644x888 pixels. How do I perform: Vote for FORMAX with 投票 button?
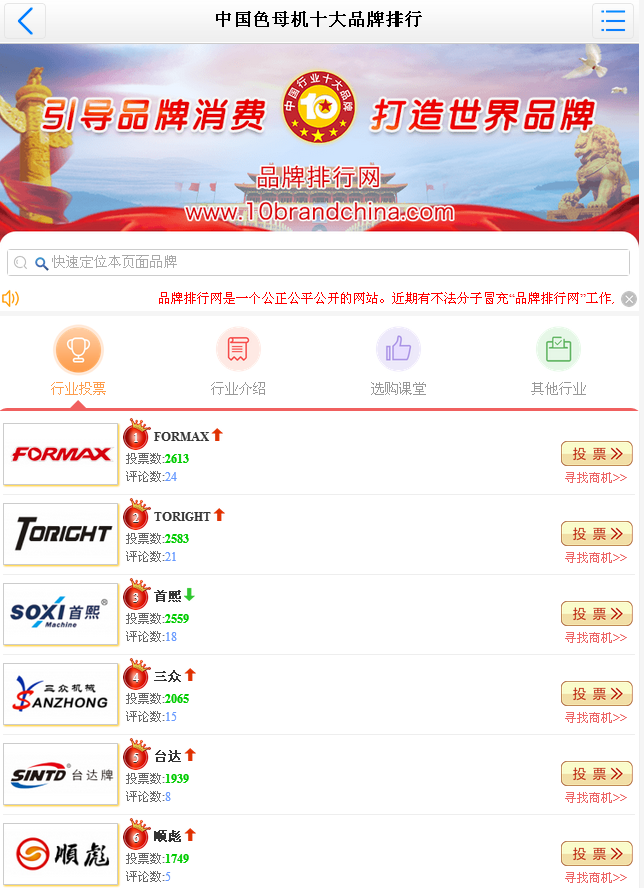596,454
